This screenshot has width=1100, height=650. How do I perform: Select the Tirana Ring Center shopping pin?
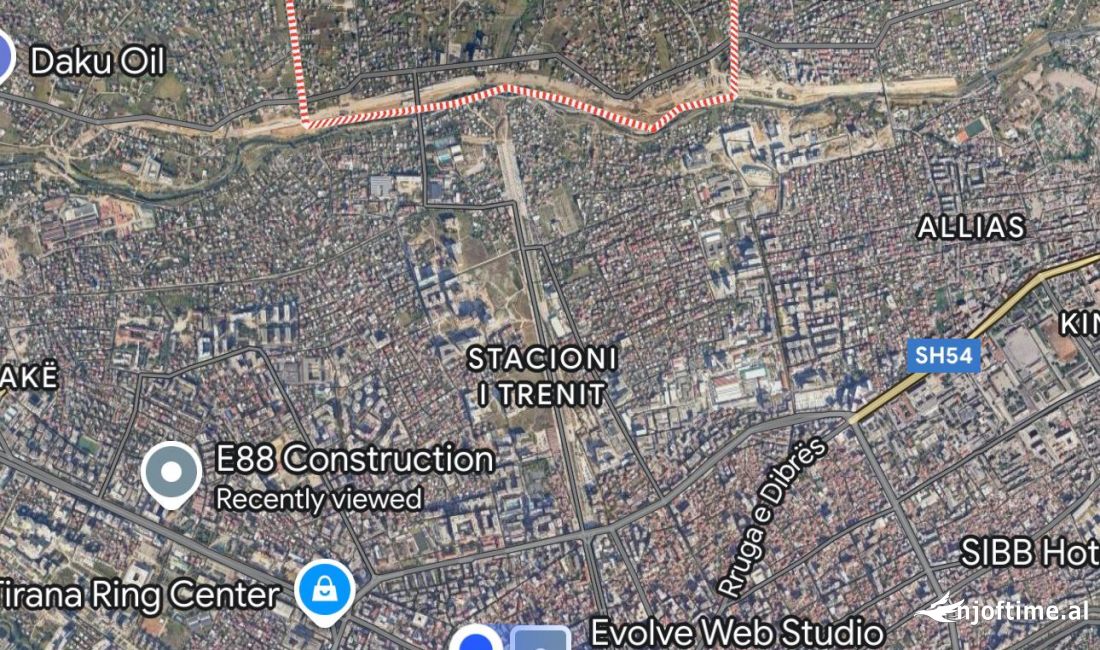324,590
